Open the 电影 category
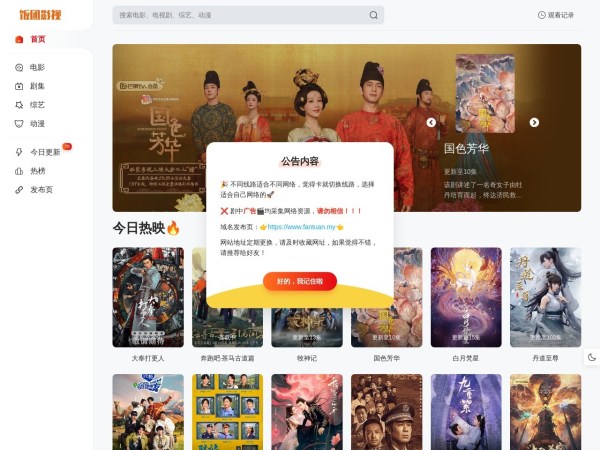 pyautogui.click(x=36, y=67)
